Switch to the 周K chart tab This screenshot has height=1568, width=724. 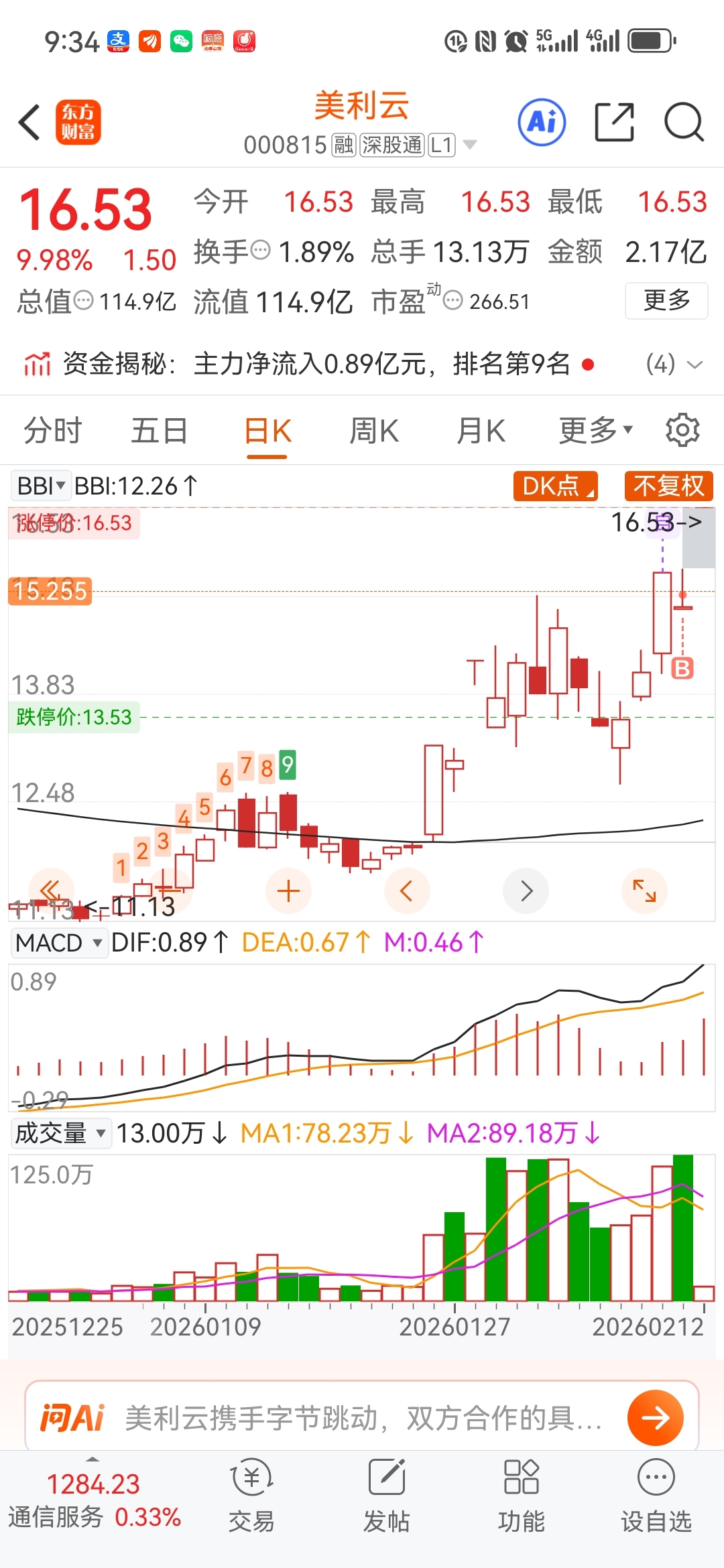374,430
